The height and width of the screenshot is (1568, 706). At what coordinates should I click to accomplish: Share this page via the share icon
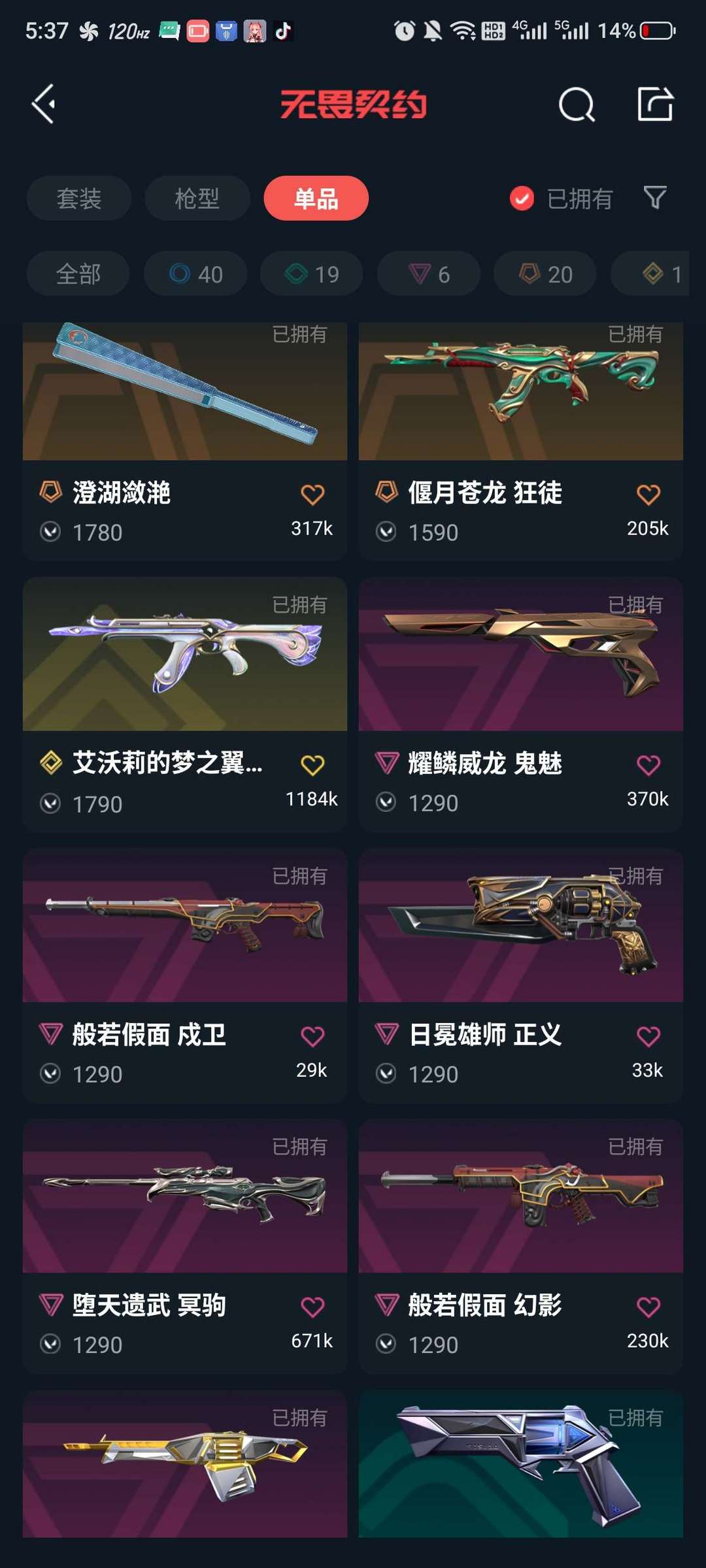(655, 104)
